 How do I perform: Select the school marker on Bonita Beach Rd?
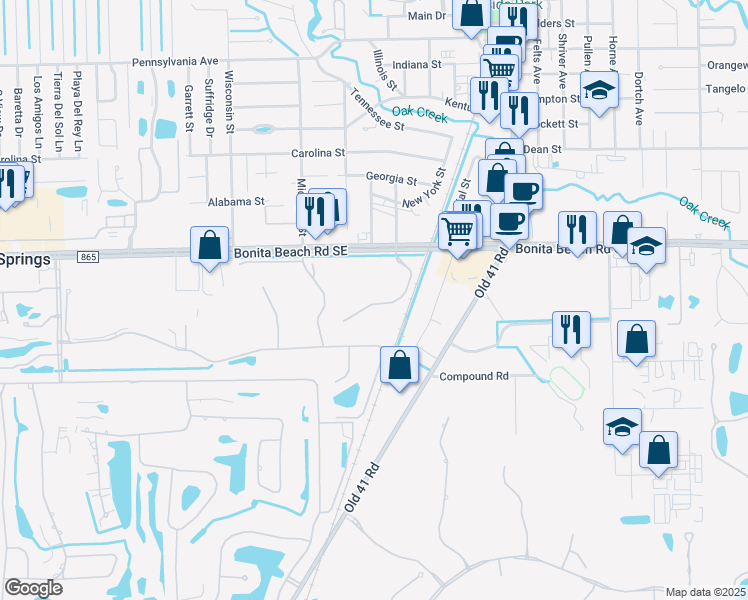(646, 249)
